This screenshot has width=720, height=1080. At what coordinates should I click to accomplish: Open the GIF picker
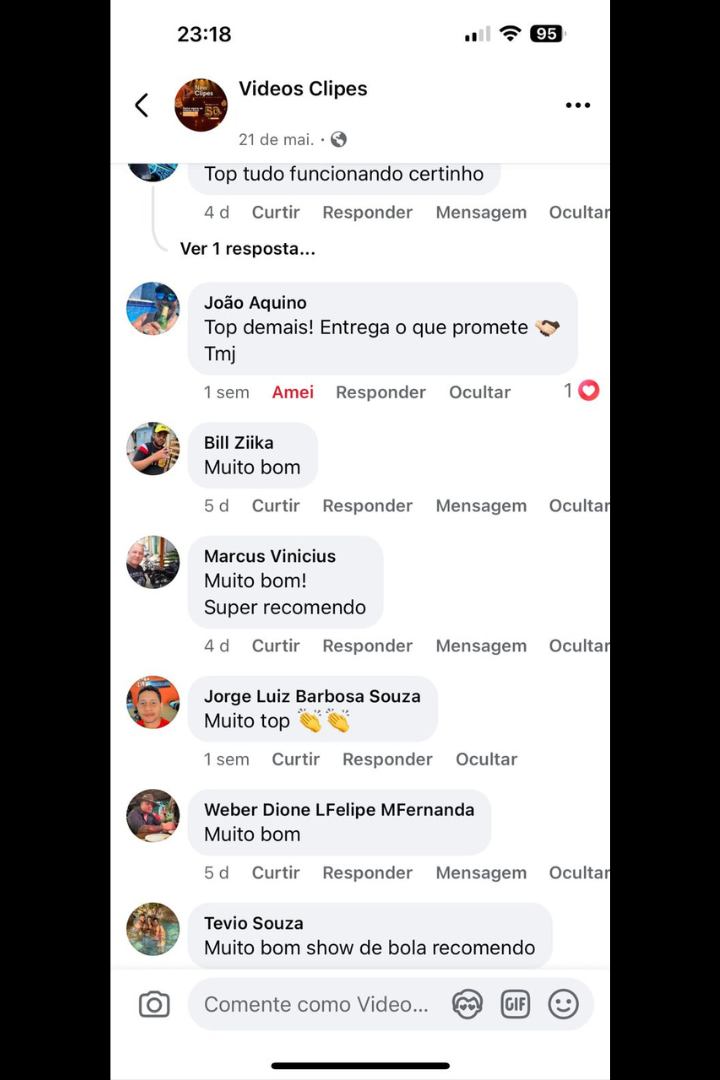515,1005
